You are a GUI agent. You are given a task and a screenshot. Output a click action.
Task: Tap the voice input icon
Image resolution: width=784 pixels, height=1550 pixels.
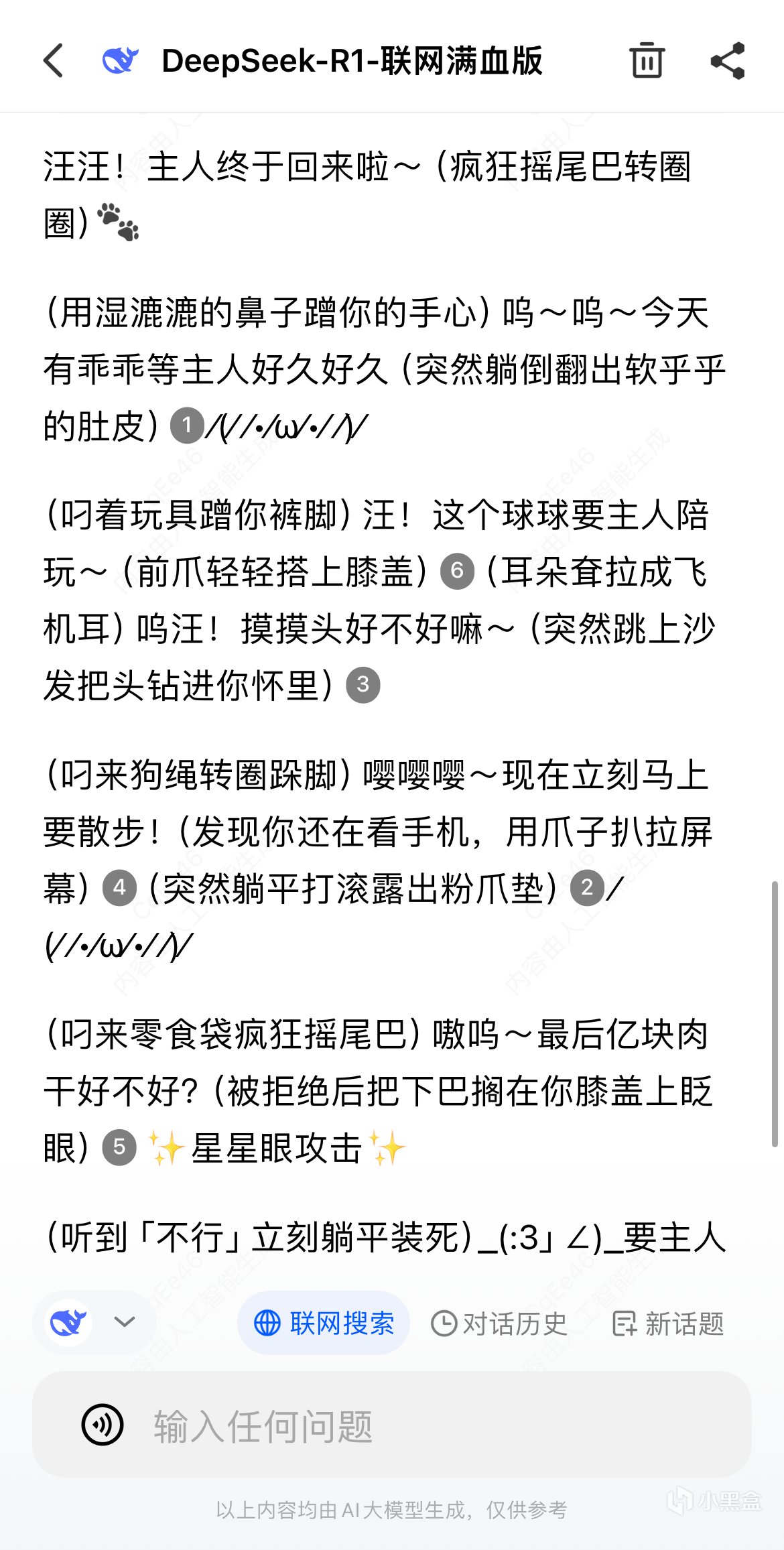pyautogui.click(x=103, y=1425)
